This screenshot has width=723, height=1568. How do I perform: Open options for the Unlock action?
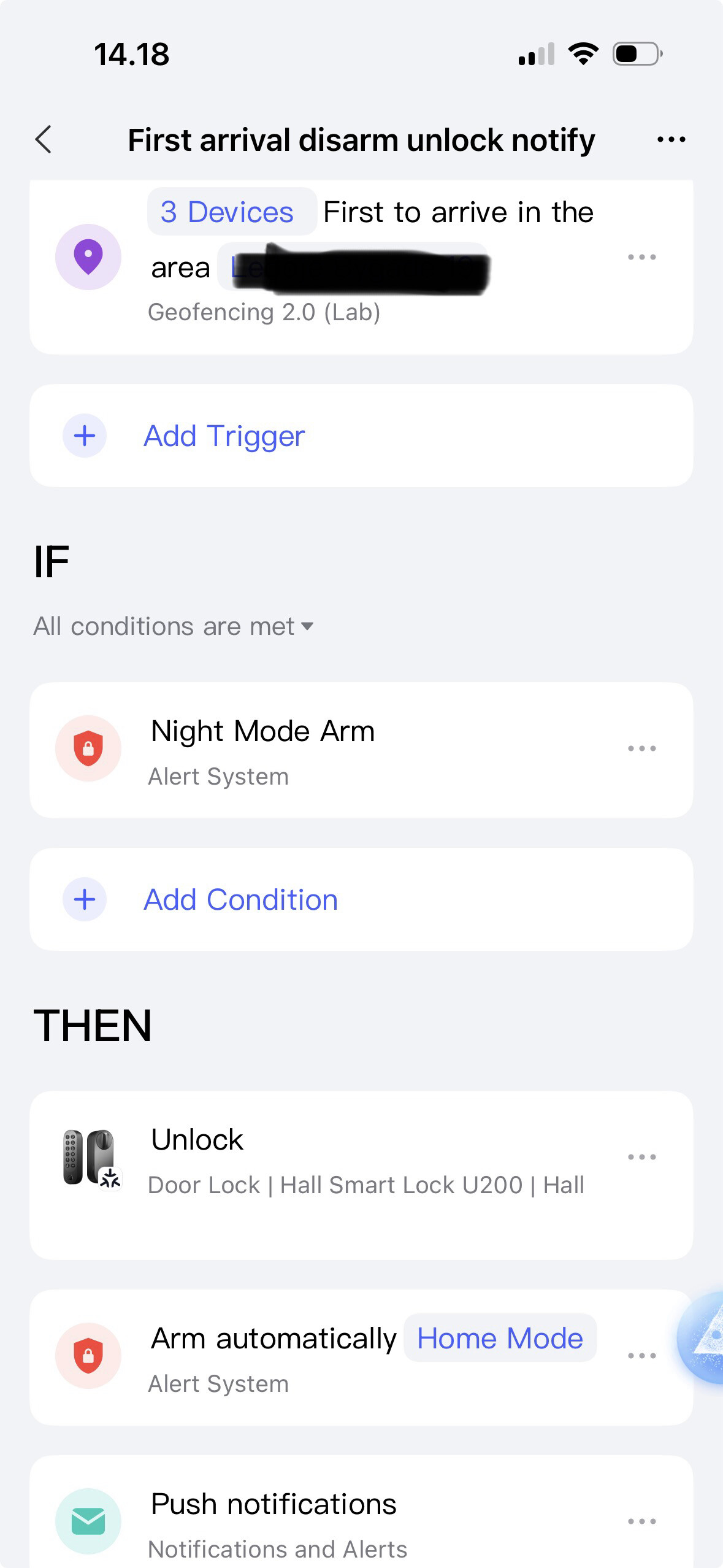641,1157
